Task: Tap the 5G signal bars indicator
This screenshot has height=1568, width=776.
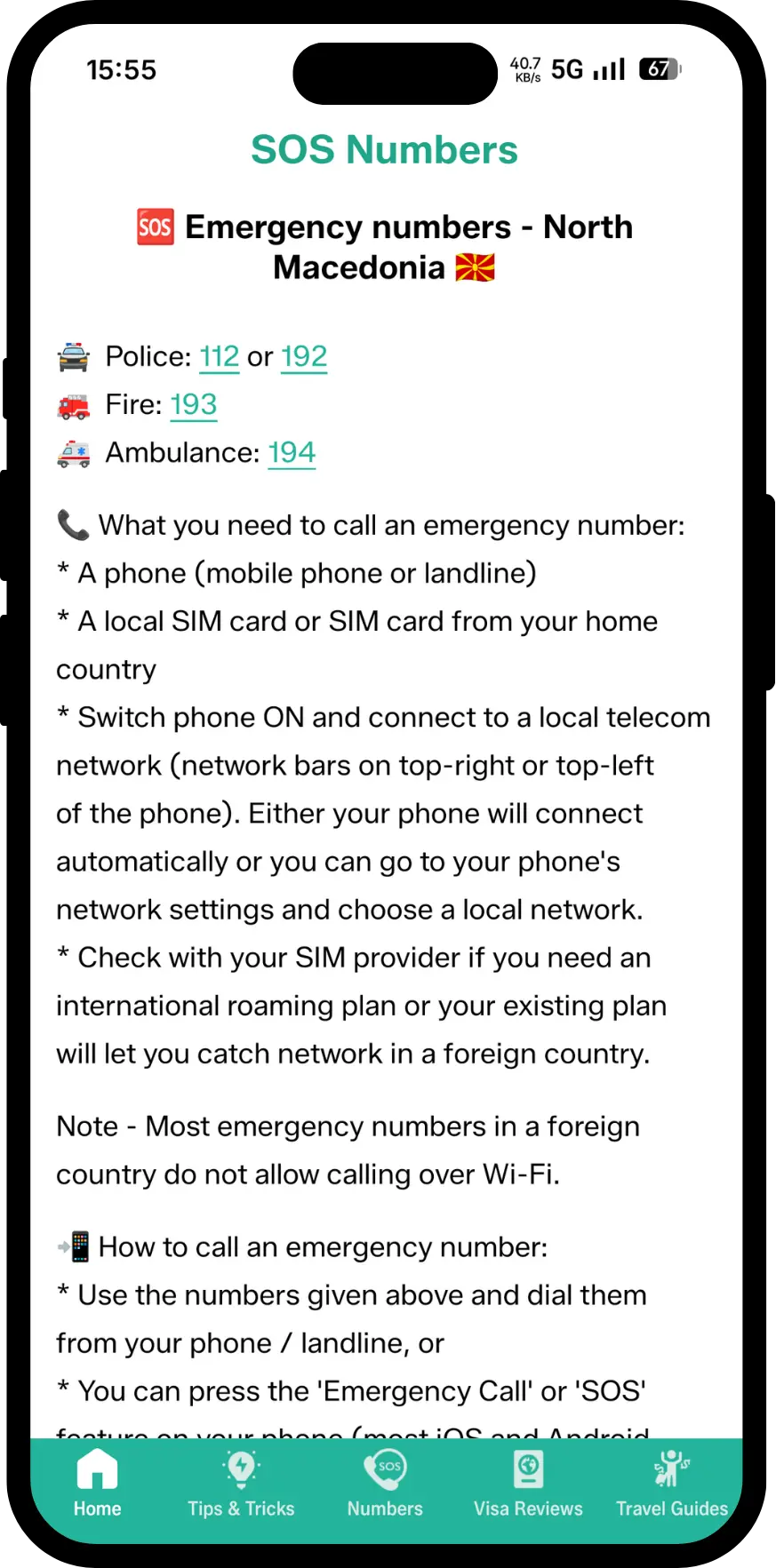Action: (x=589, y=69)
